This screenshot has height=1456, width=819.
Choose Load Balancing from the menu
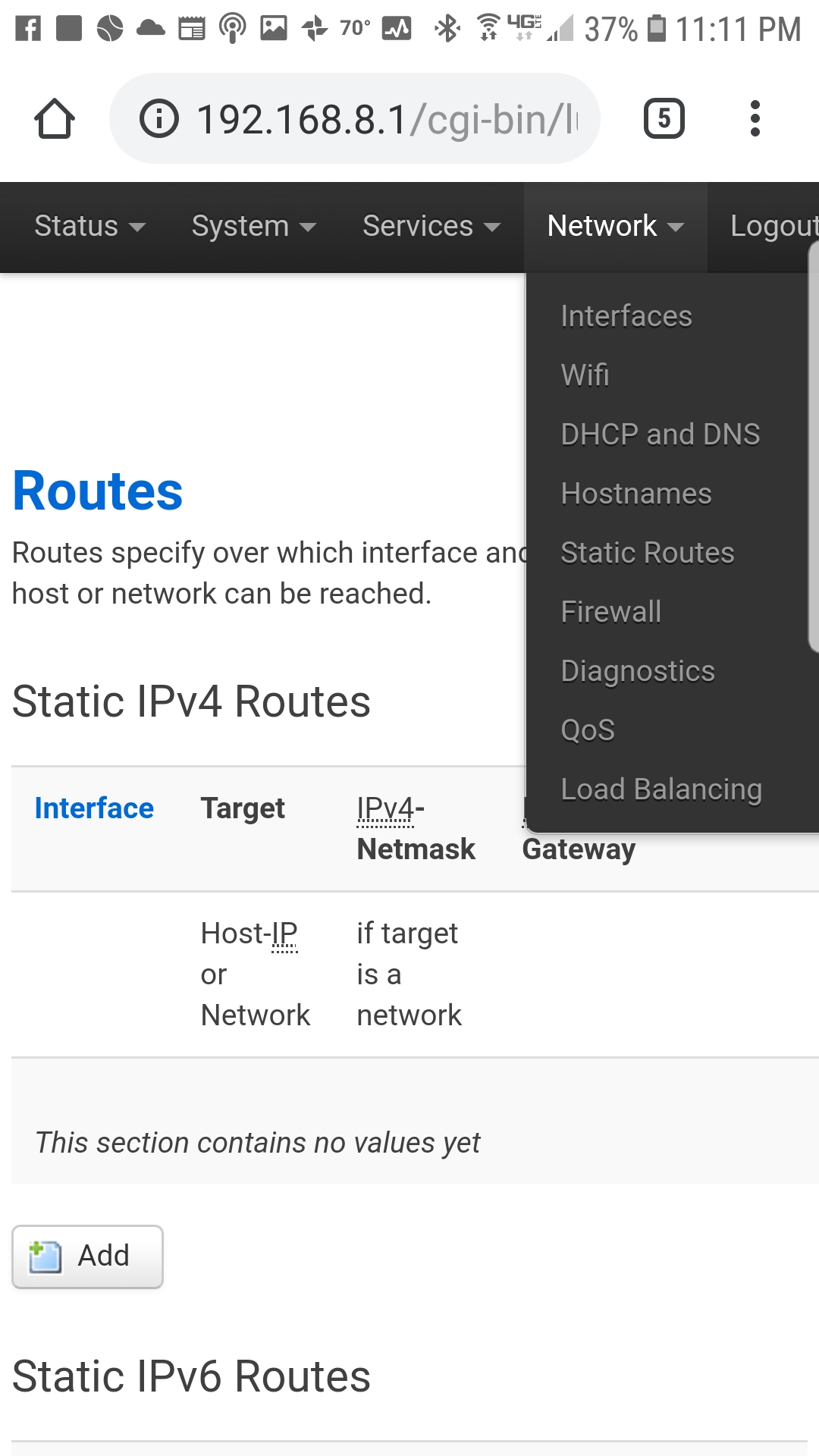pyautogui.click(x=661, y=789)
